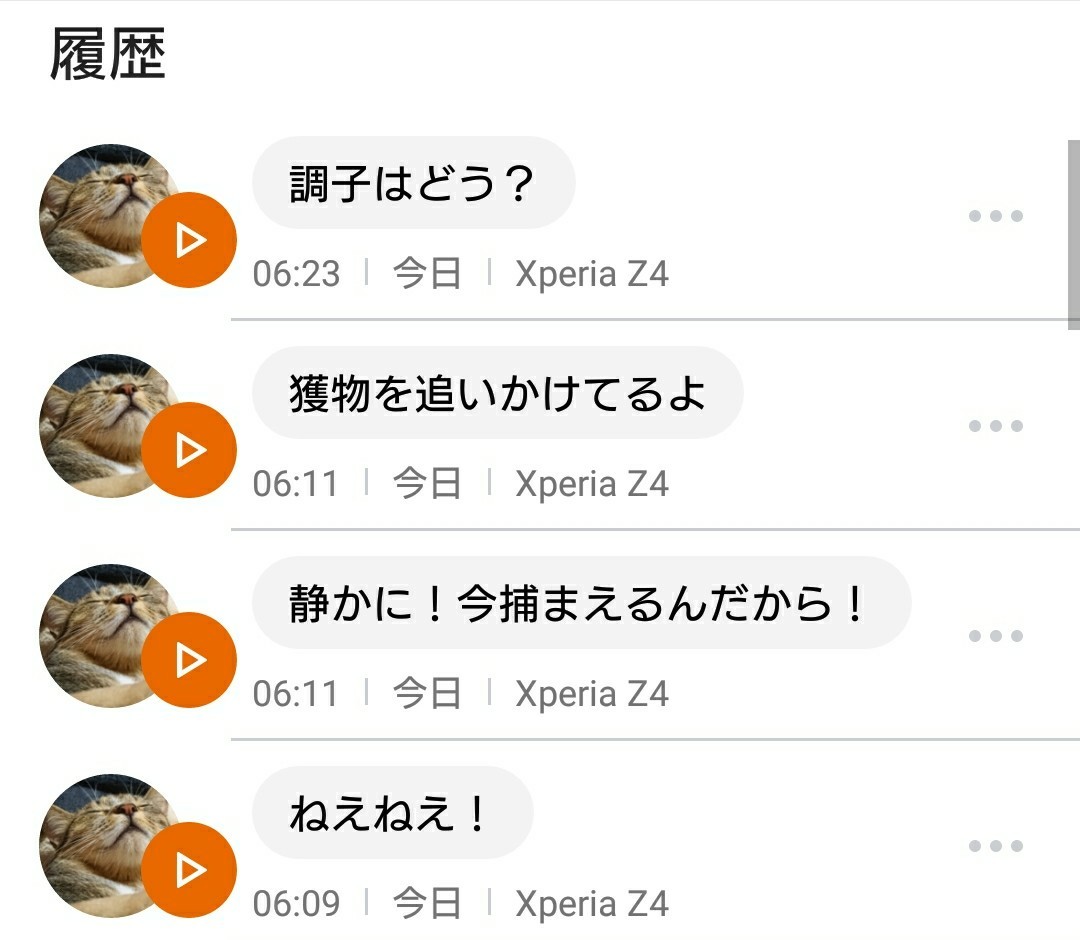Play the 獲物を追いかけてるよ recording
The height and width of the screenshot is (940, 1080).
click(189, 450)
